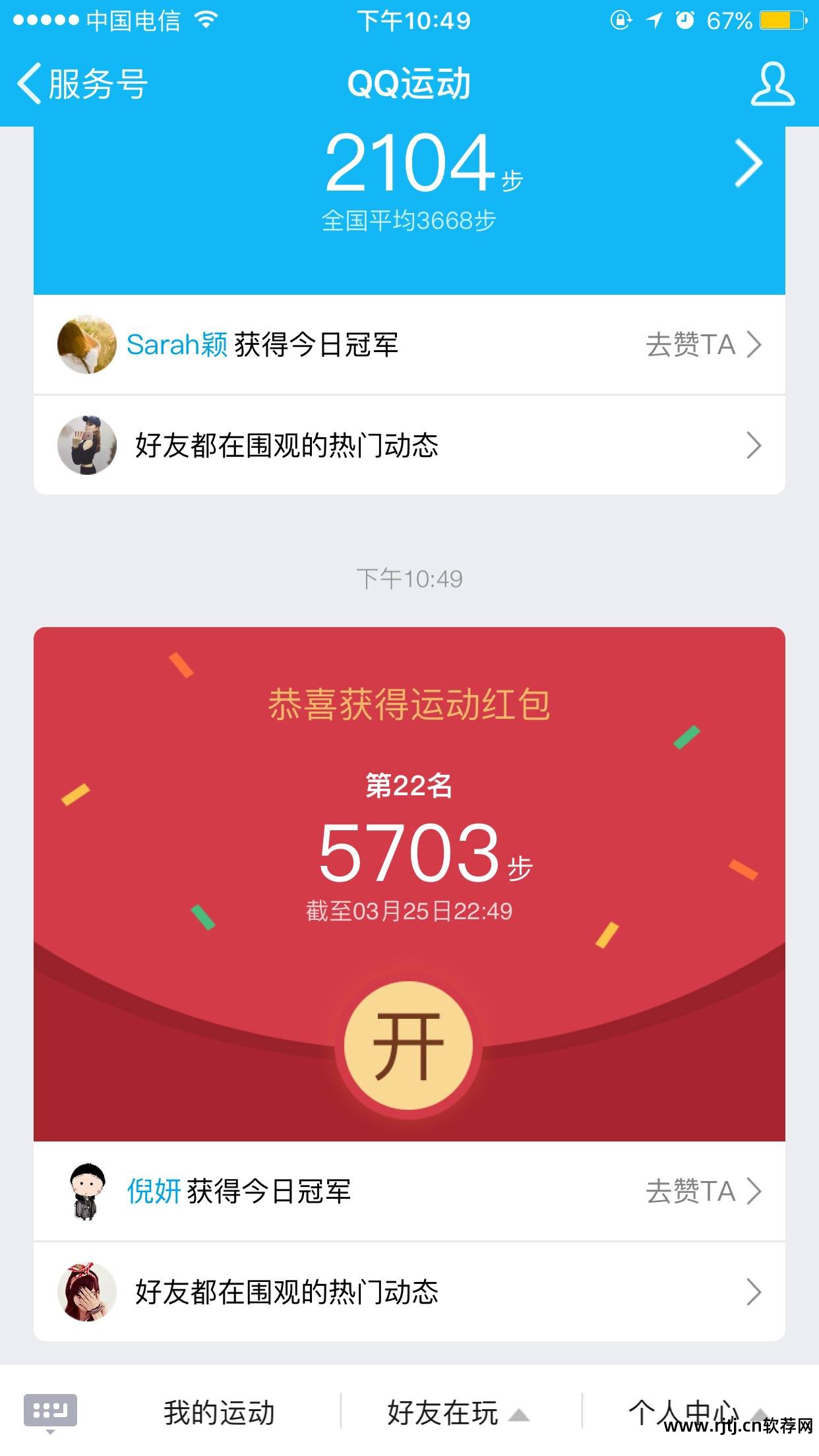Expand the 个人中心 menu
This screenshot has height=1456, width=819.
[x=692, y=1412]
